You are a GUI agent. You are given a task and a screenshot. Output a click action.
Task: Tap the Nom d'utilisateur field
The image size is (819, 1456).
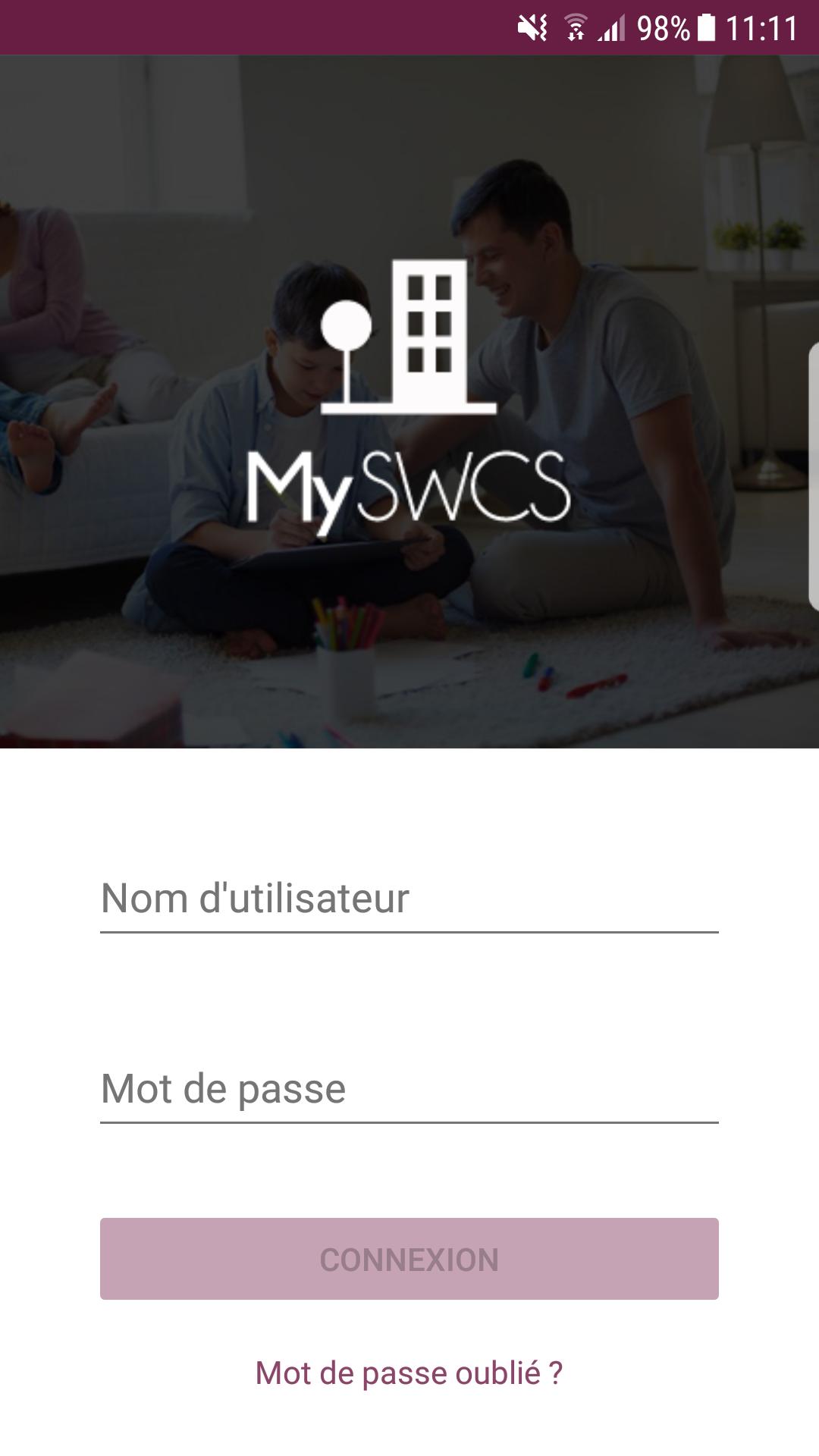(409, 899)
